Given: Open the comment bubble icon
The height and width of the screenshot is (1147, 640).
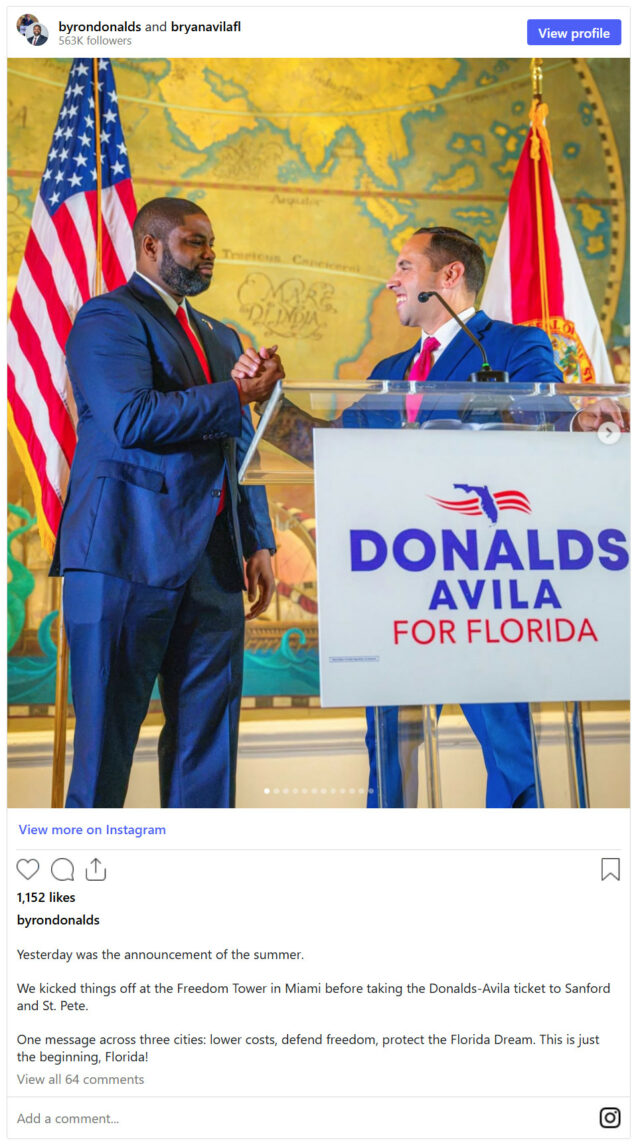Looking at the screenshot, I should [62, 869].
